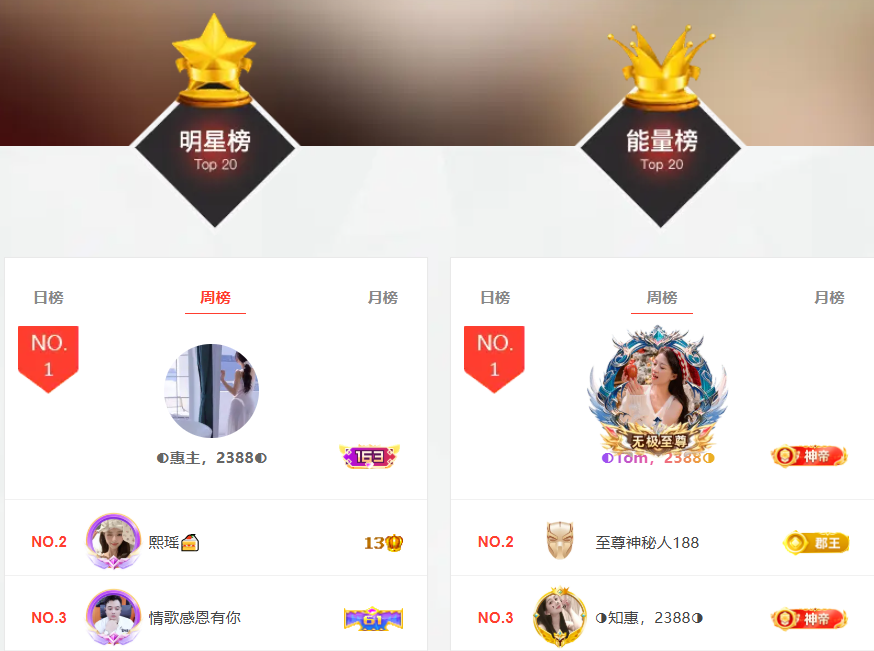The height and width of the screenshot is (651, 874).
Task: Open NO.1 energy Tom profile avatar
Action: coord(658,391)
